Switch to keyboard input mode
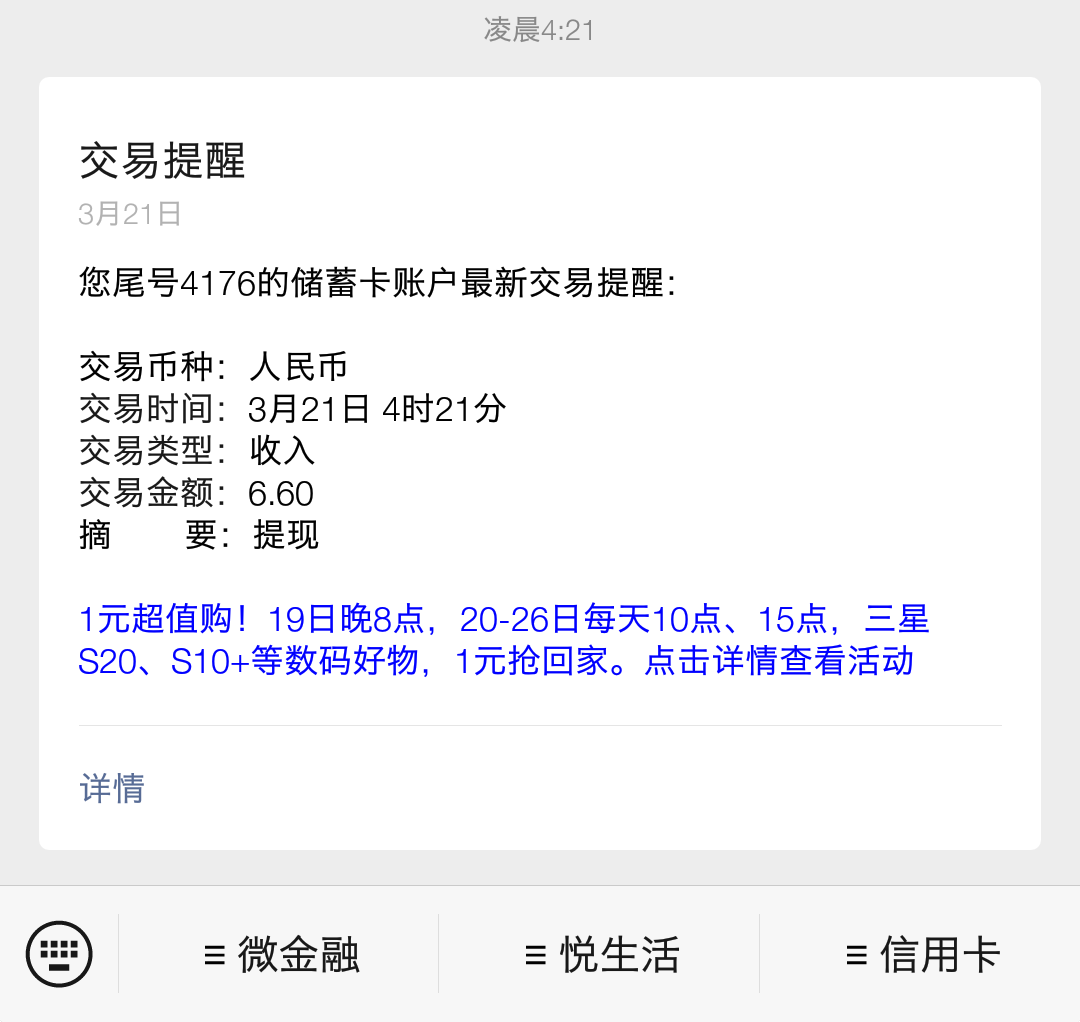Viewport: 1080px width, 1022px height. pyautogui.click(x=59, y=954)
